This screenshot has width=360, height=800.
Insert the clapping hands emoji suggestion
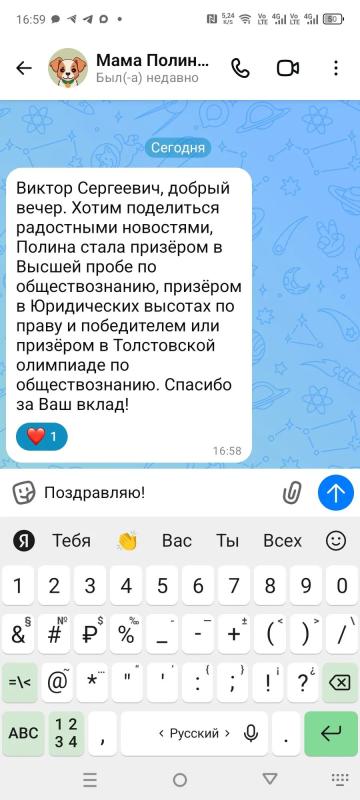(x=126, y=541)
